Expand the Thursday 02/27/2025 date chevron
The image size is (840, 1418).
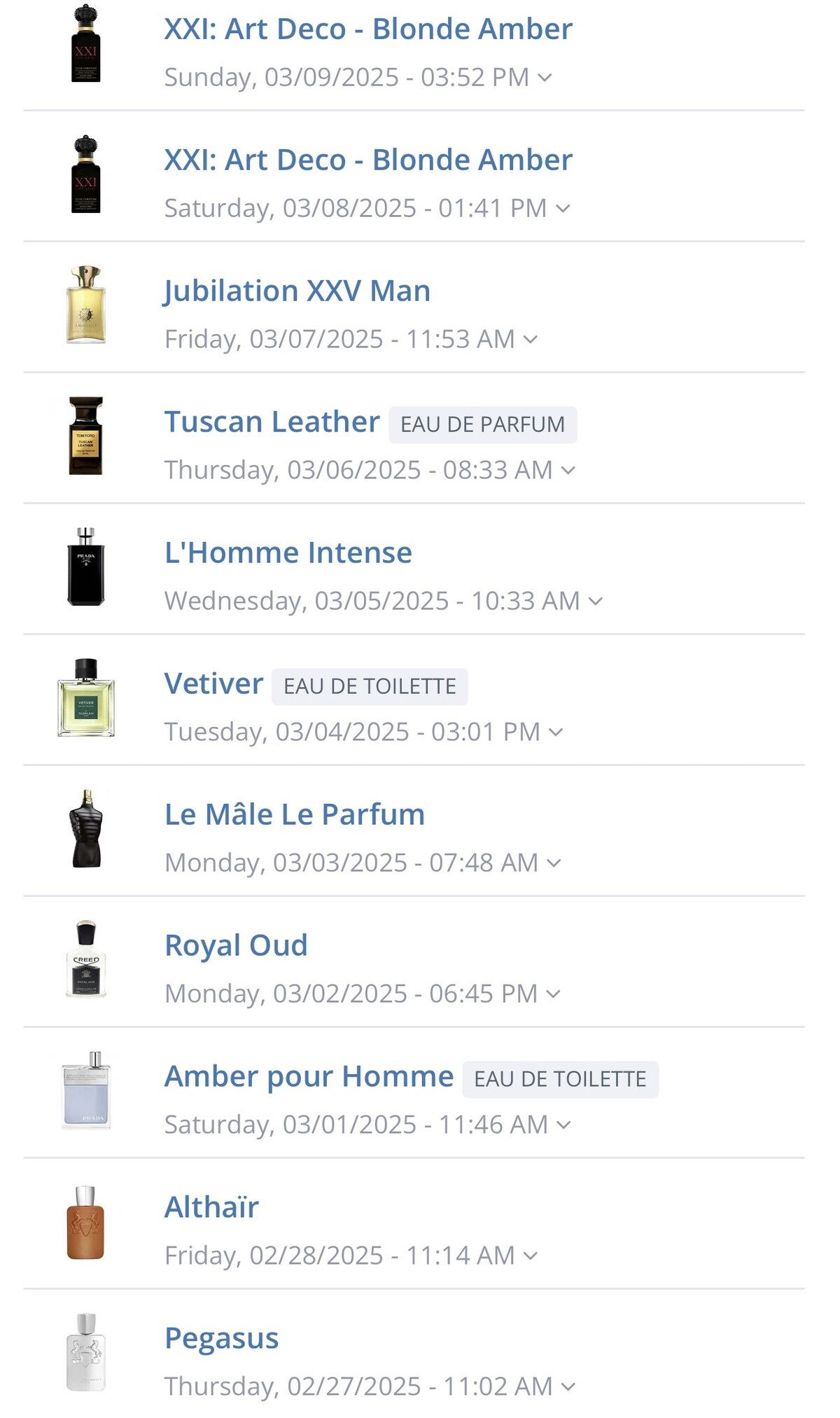tap(568, 1387)
